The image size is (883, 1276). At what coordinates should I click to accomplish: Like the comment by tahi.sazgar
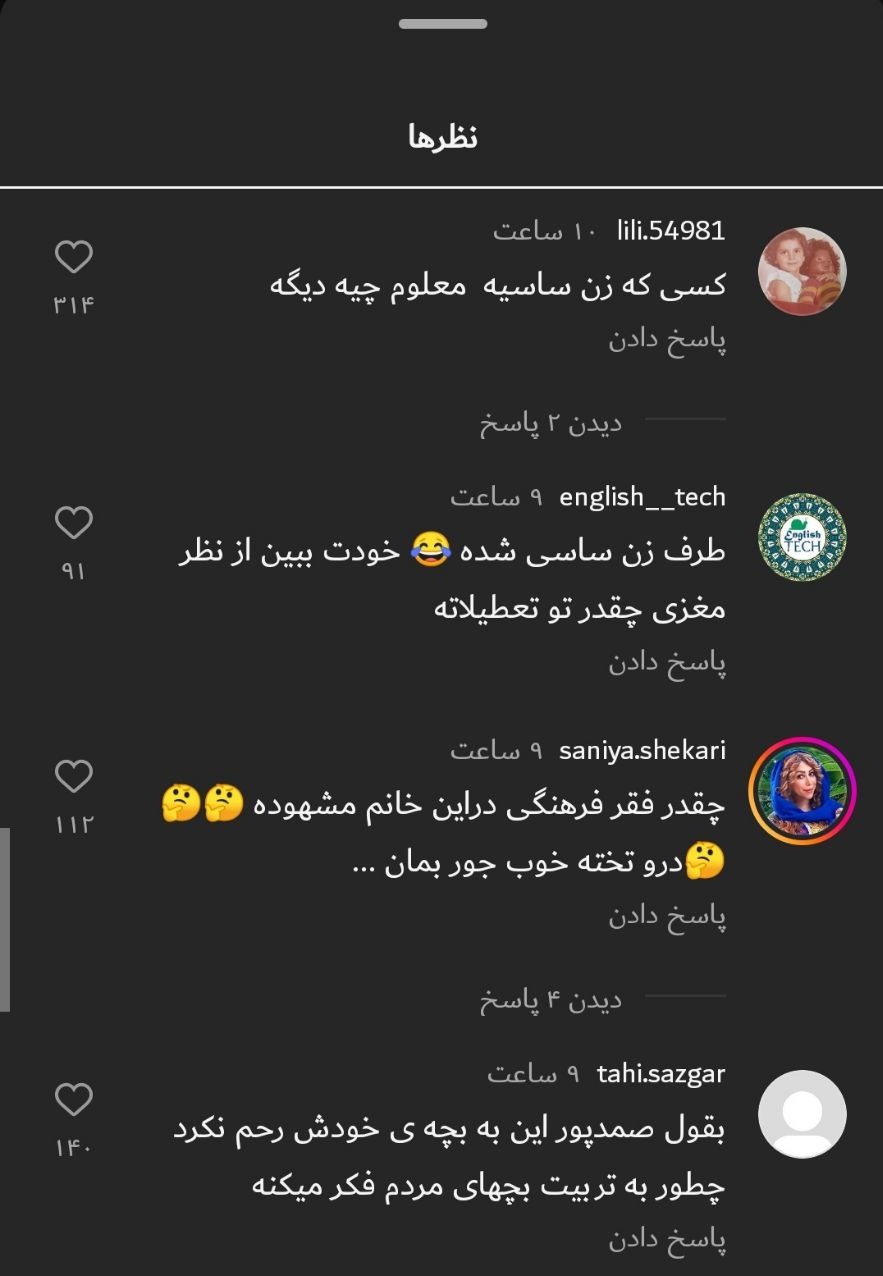tap(73, 1101)
